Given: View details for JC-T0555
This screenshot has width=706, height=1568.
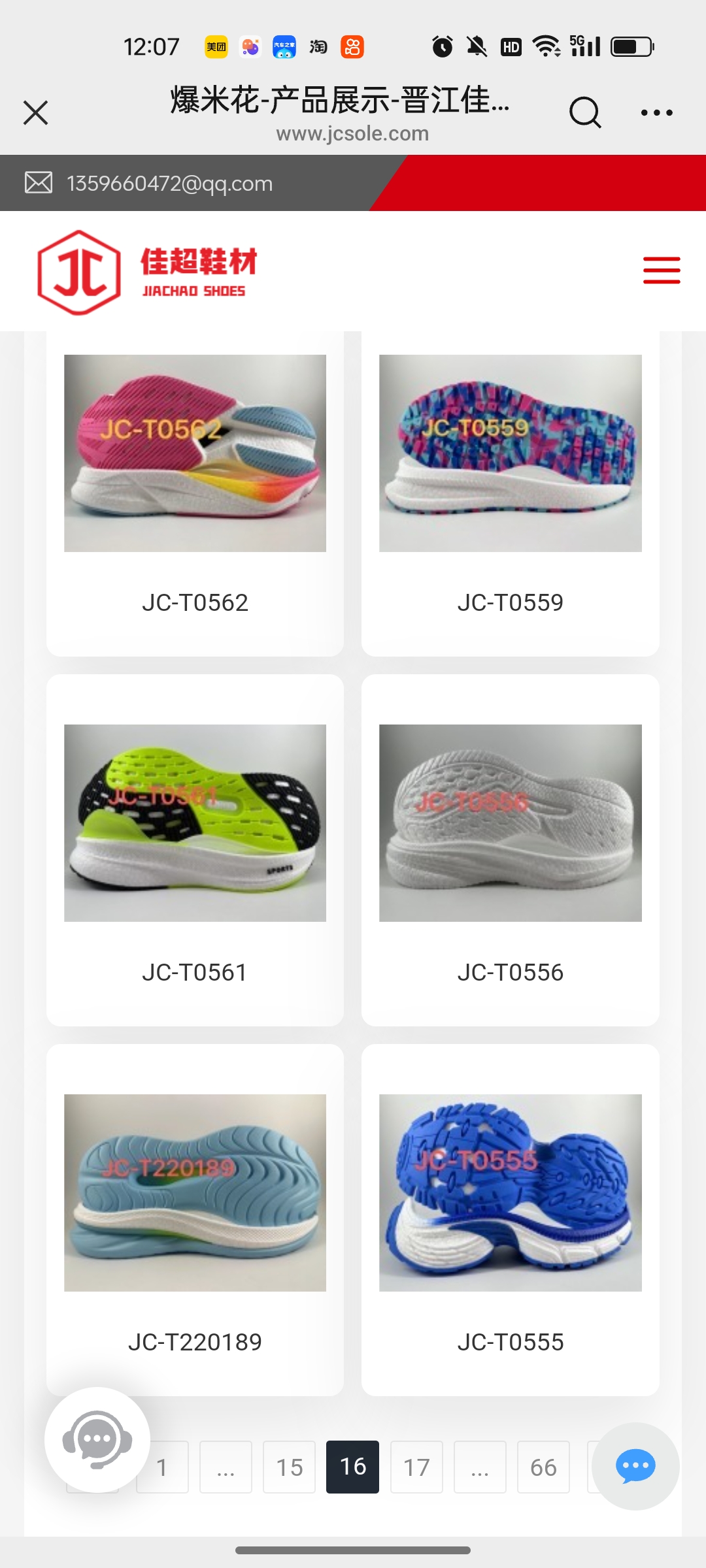Looking at the screenshot, I should 510,1193.
